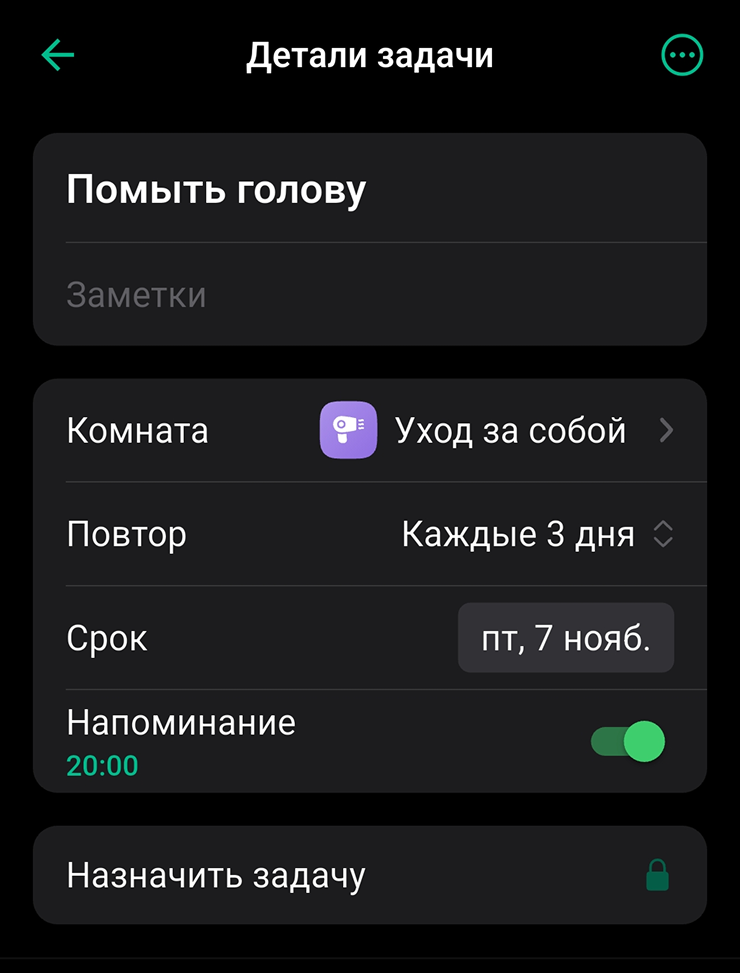740x973 pixels.
Task: Select the Уход за собой room name text
Action: pos(512,430)
